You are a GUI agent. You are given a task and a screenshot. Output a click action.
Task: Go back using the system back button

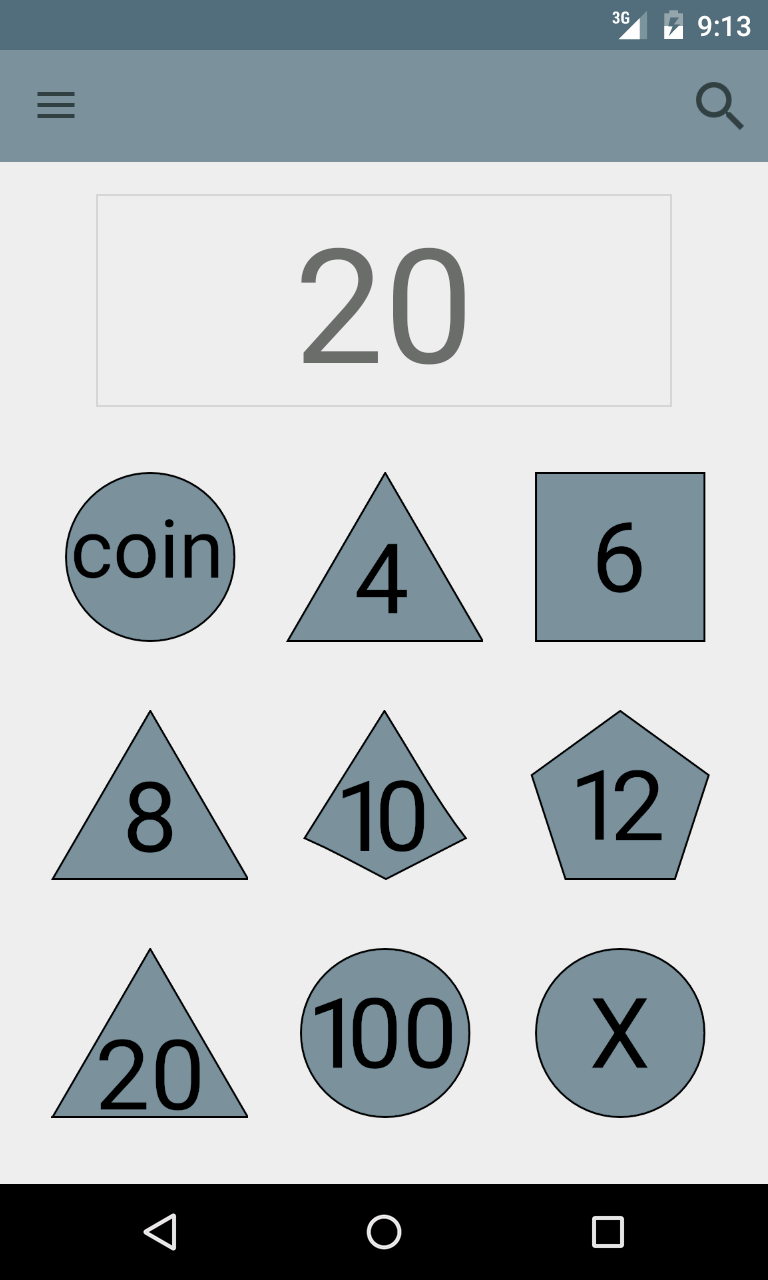pyautogui.click(x=160, y=1232)
